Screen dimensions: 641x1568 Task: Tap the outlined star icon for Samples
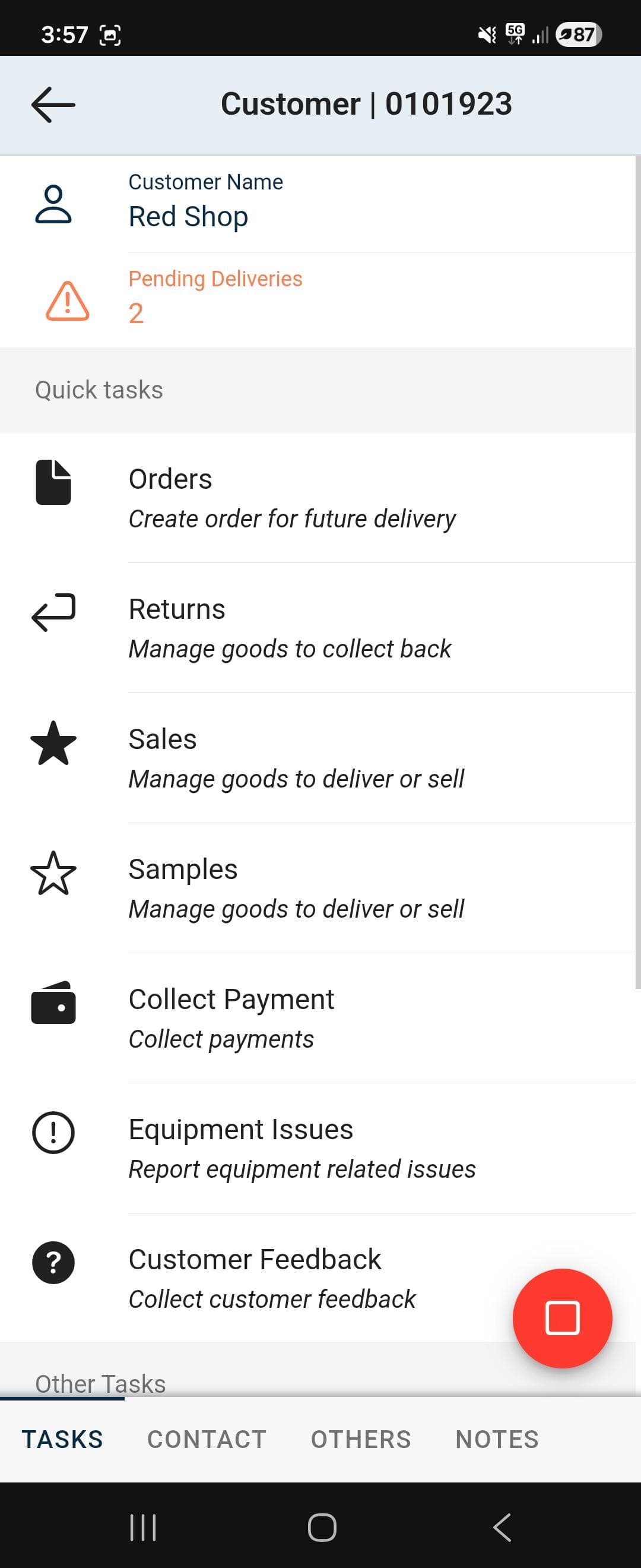coord(52,874)
